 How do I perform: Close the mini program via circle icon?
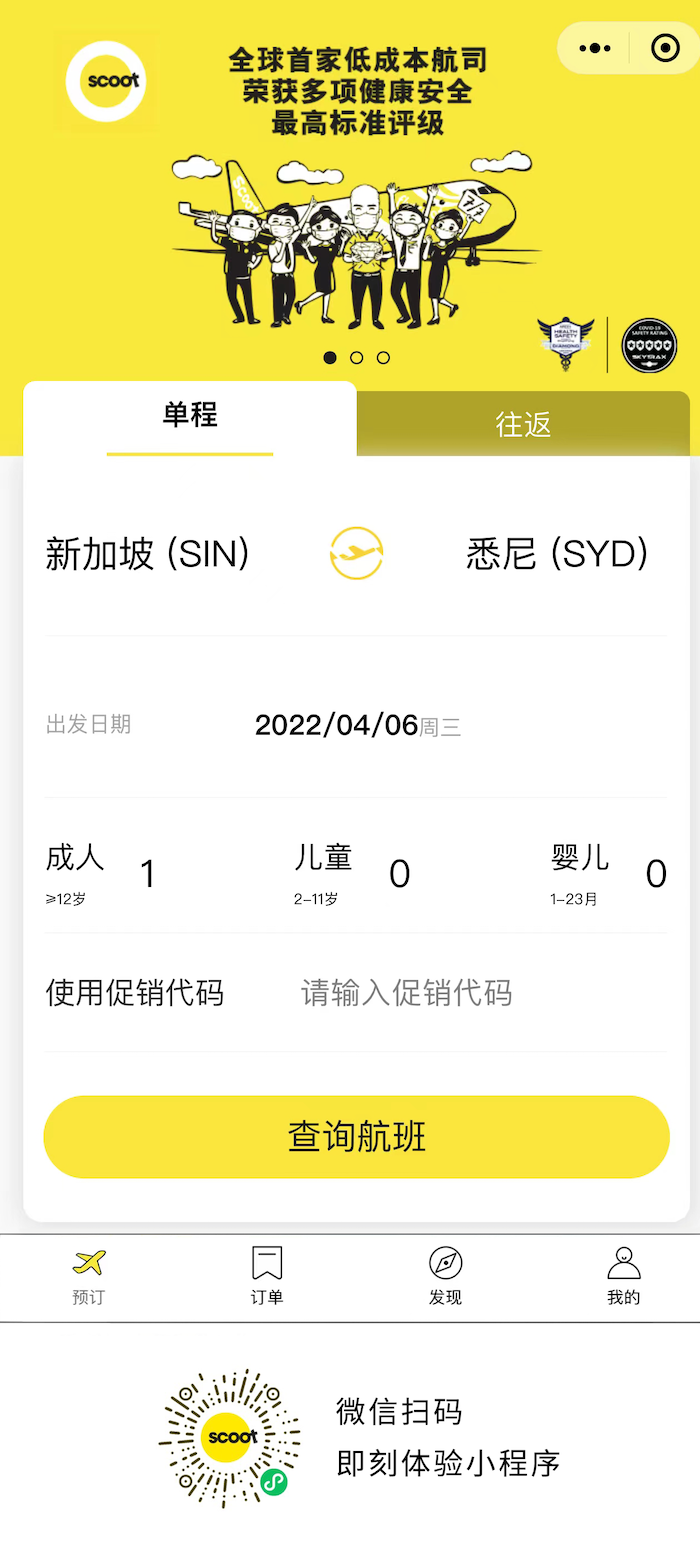(664, 48)
